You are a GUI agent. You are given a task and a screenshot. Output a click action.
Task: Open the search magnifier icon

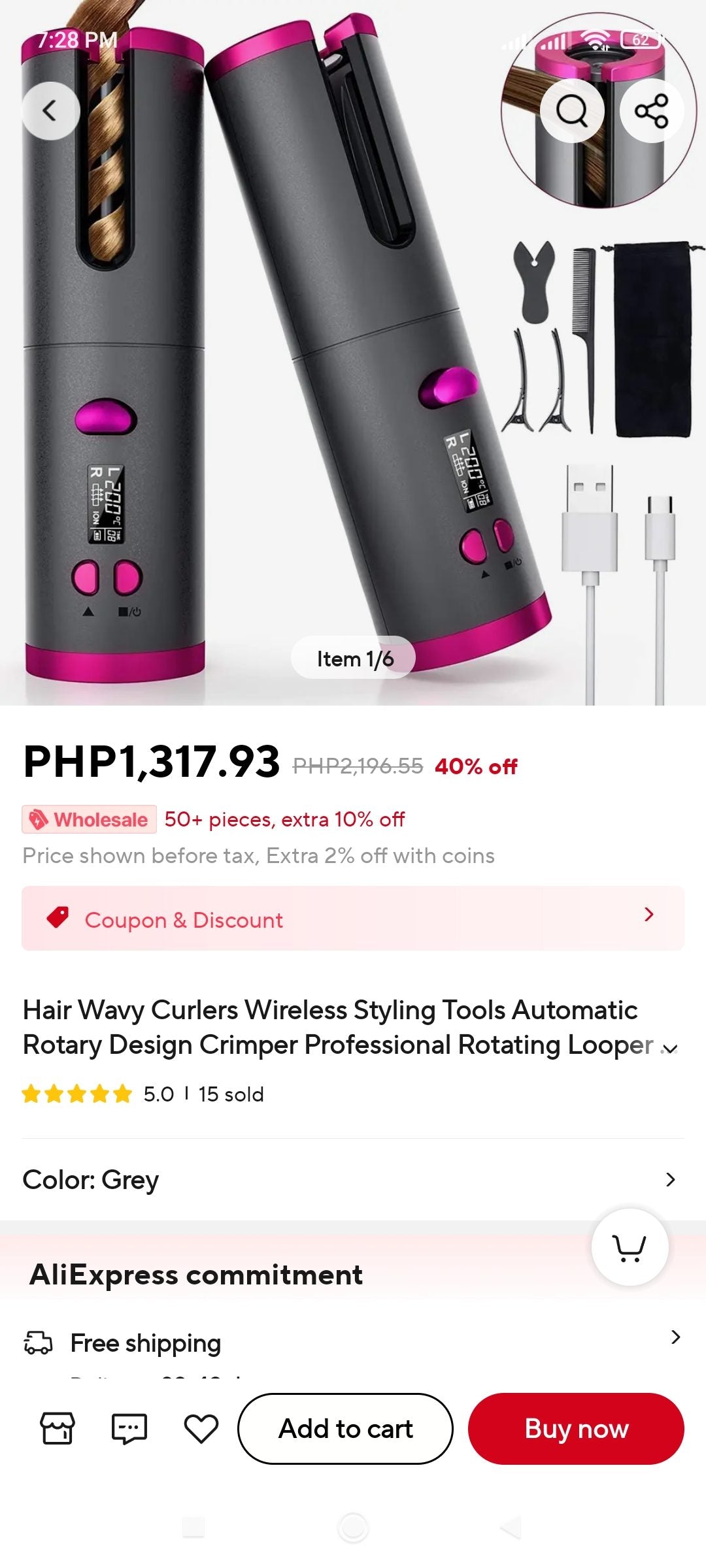click(572, 111)
